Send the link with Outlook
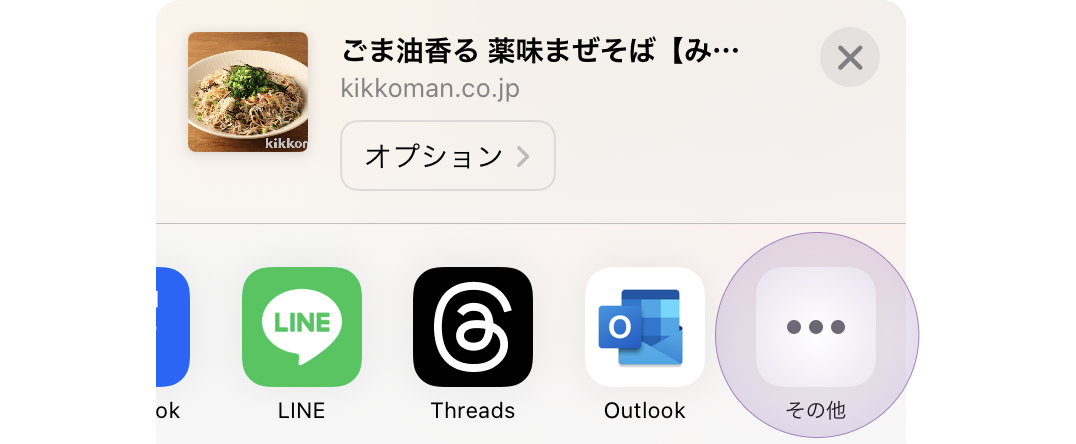 pos(644,327)
